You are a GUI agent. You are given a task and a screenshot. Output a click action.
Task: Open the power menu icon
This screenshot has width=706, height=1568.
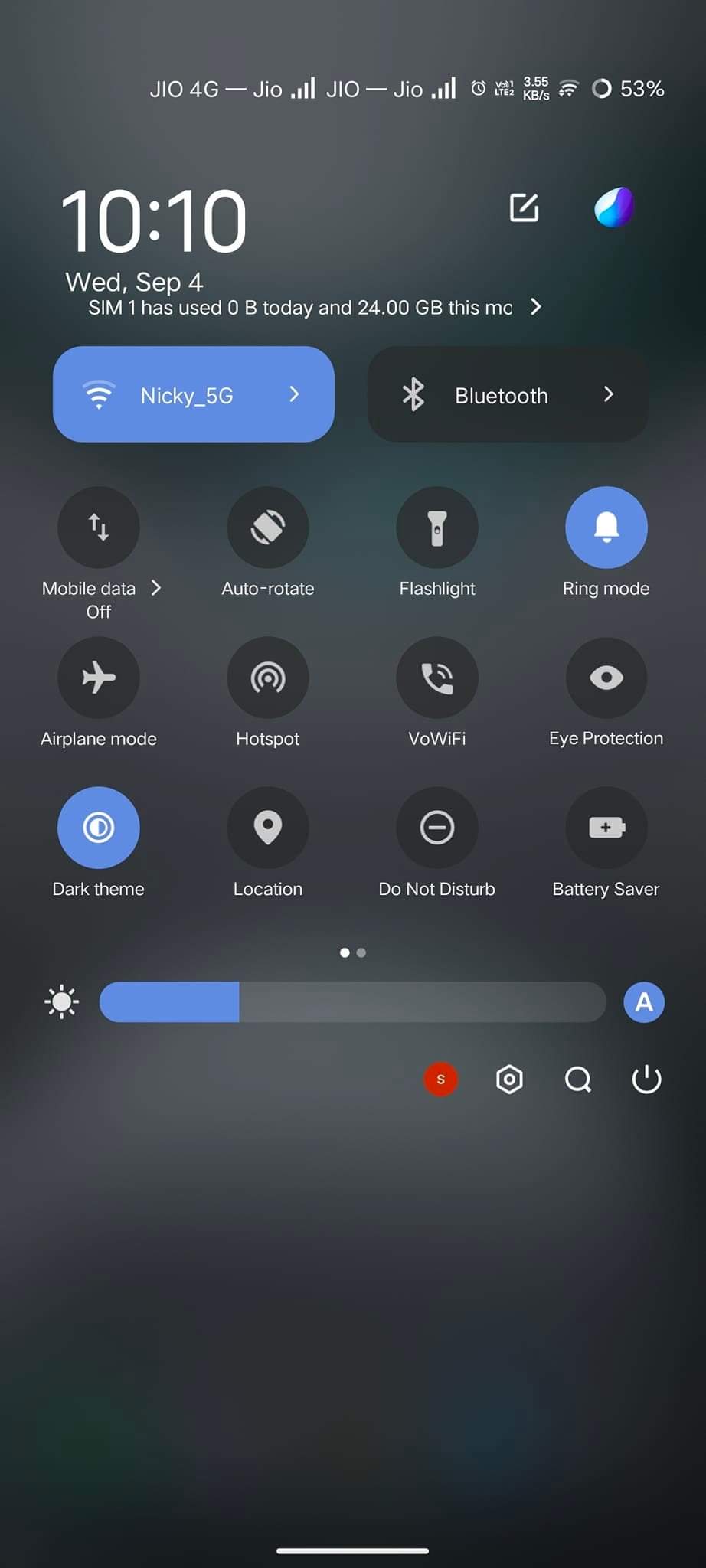pyautogui.click(x=646, y=1080)
